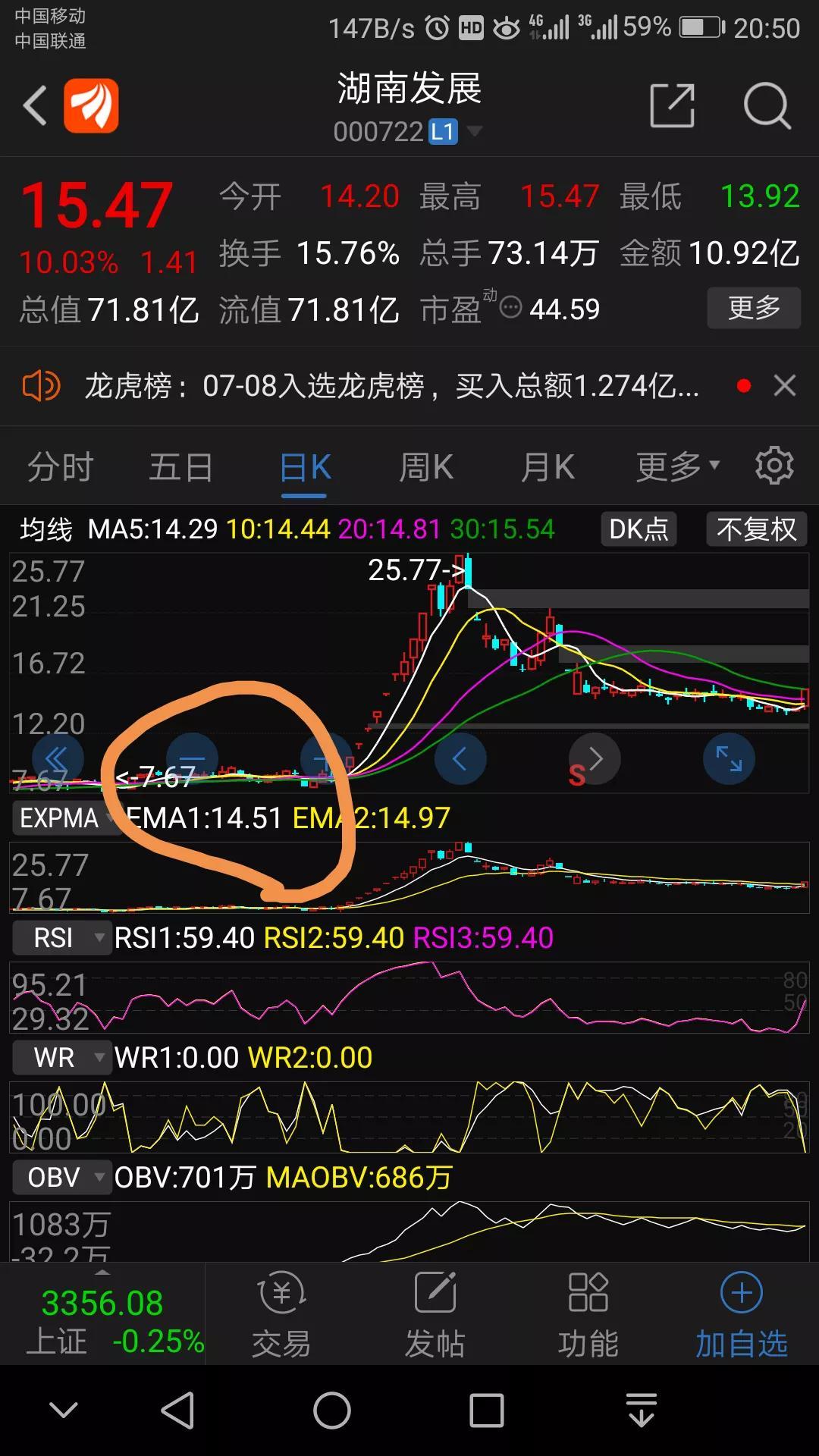Select the 周K chart tab

pos(426,466)
